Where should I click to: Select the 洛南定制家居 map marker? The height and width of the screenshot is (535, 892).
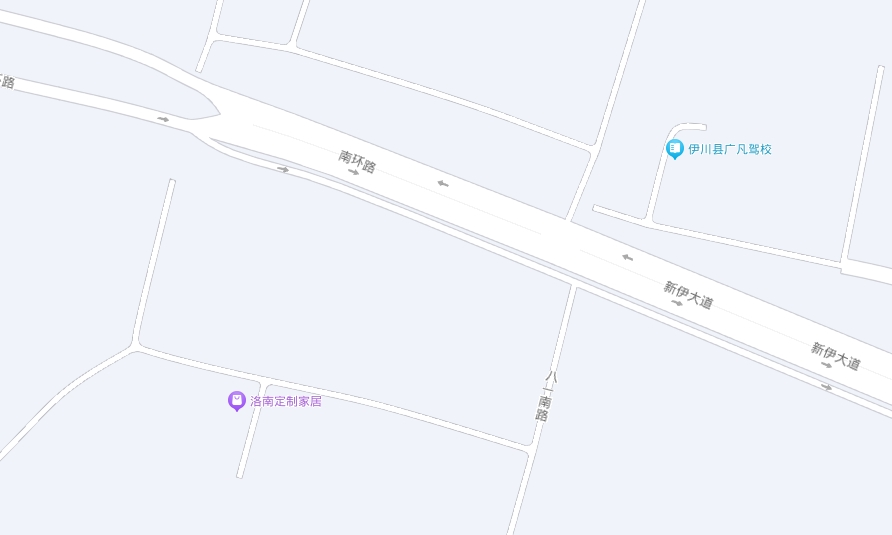[237, 401]
